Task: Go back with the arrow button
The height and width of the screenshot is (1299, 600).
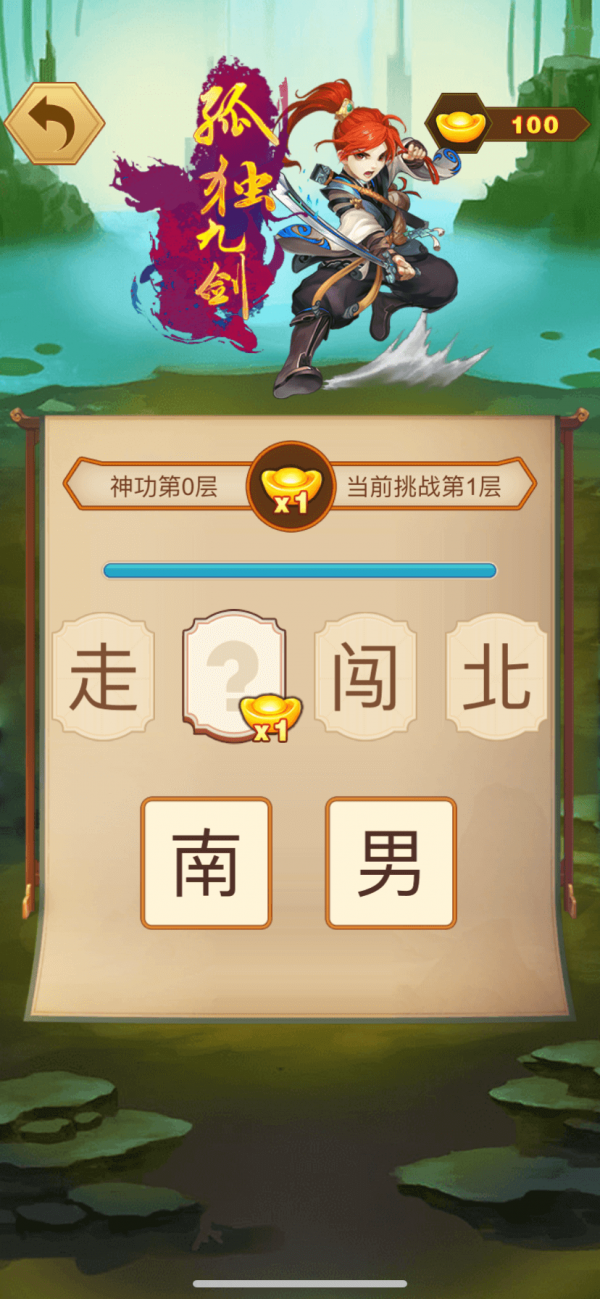Action: pyautogui.click(x=54, y=124)
